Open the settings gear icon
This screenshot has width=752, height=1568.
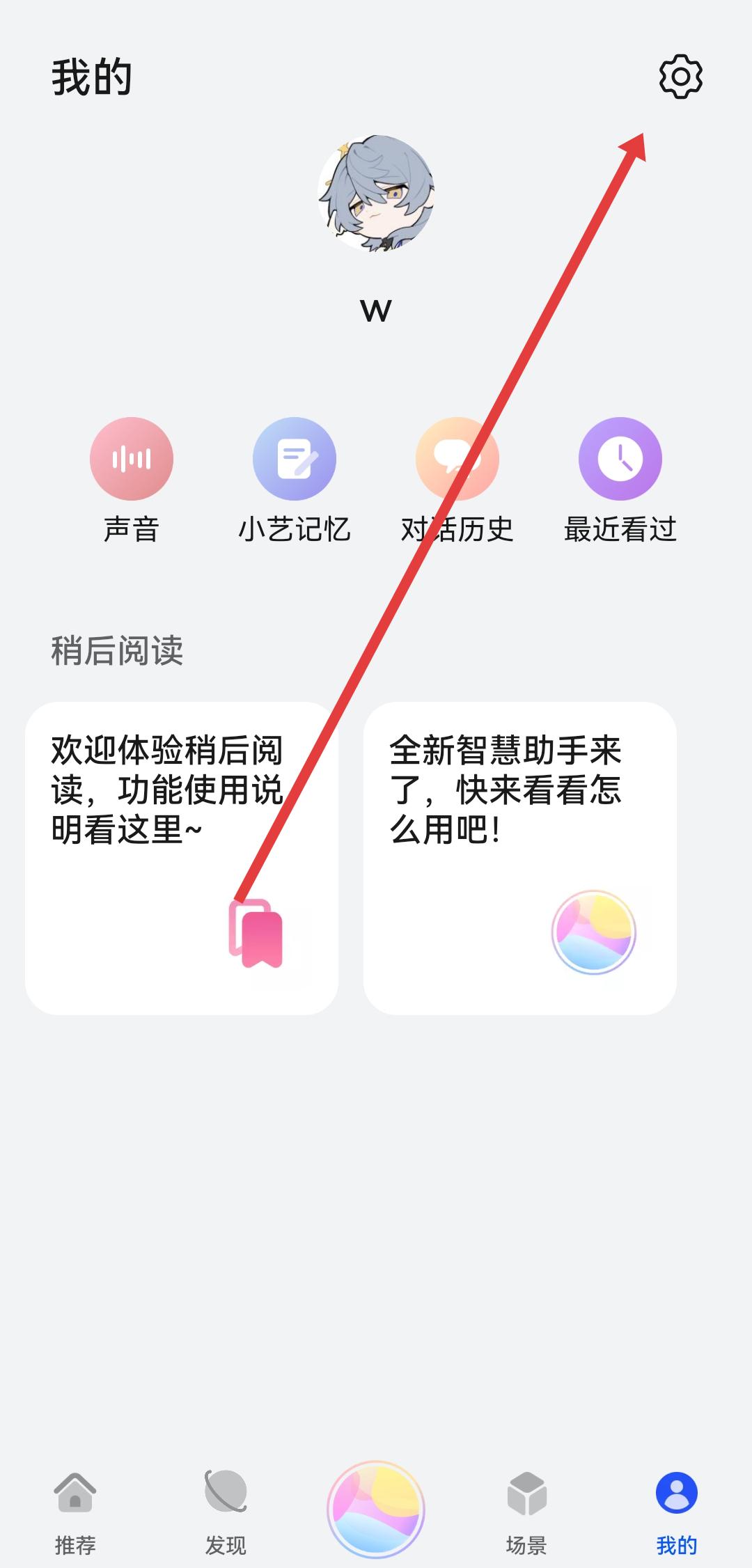tap(680, 77)
